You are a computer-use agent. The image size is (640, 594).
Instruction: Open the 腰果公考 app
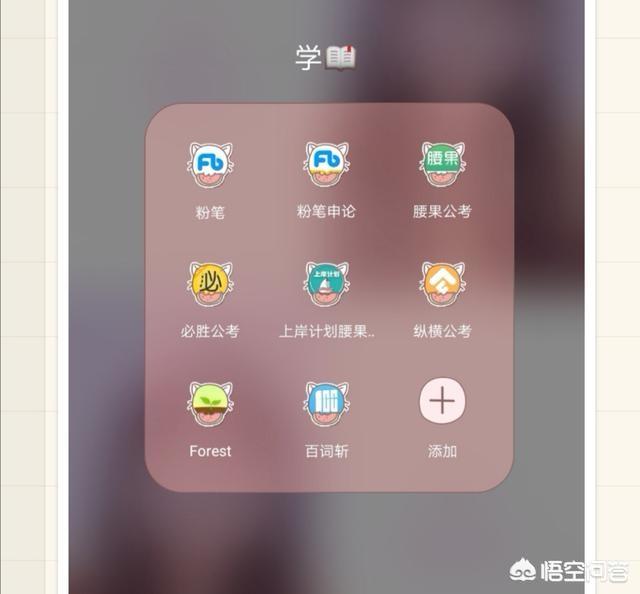(442, 165)
